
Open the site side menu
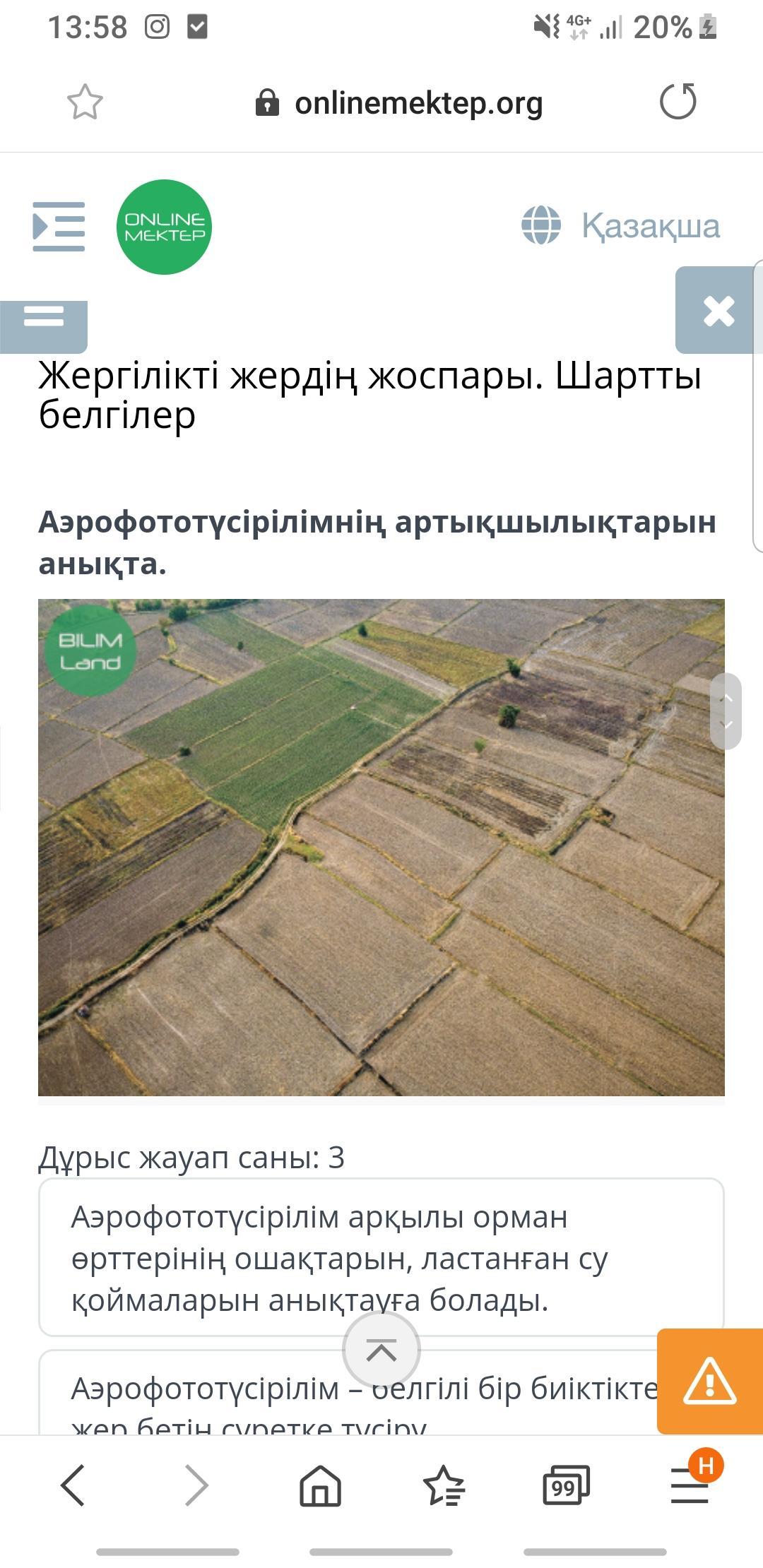59,227
